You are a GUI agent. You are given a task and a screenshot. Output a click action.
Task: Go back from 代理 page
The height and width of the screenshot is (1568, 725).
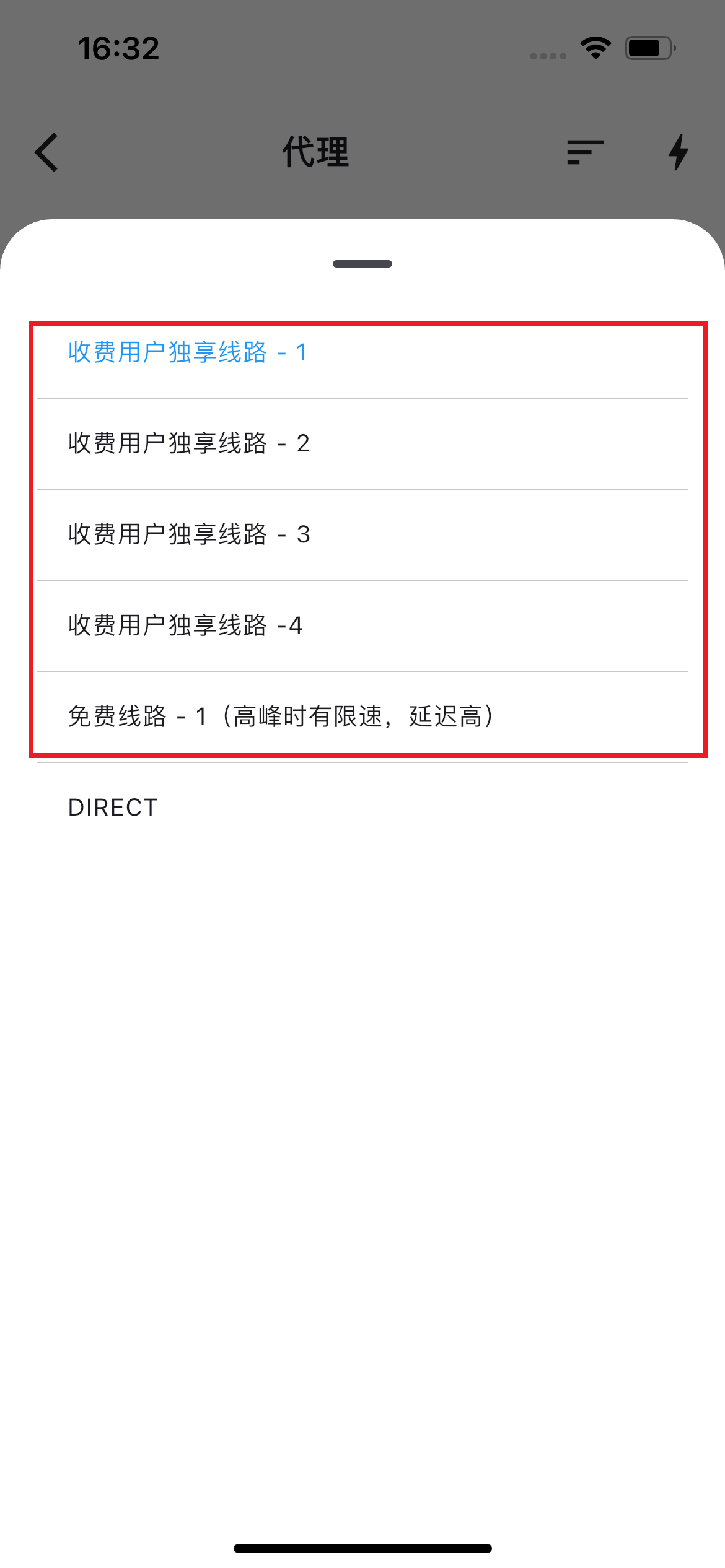tap(46, 152)
